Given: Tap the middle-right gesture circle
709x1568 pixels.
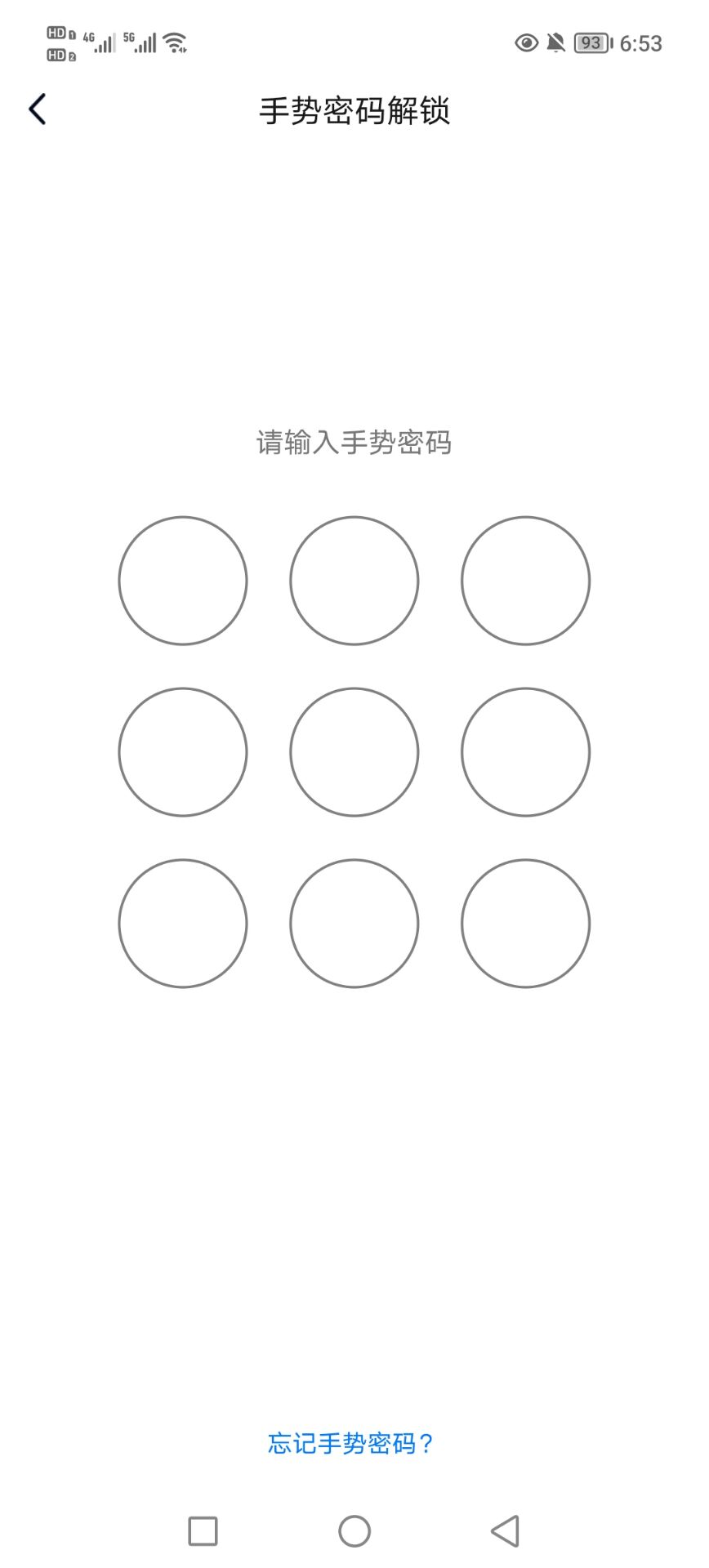Looking at the screenshot, I should pyautogui.click(x=526, y=752).
